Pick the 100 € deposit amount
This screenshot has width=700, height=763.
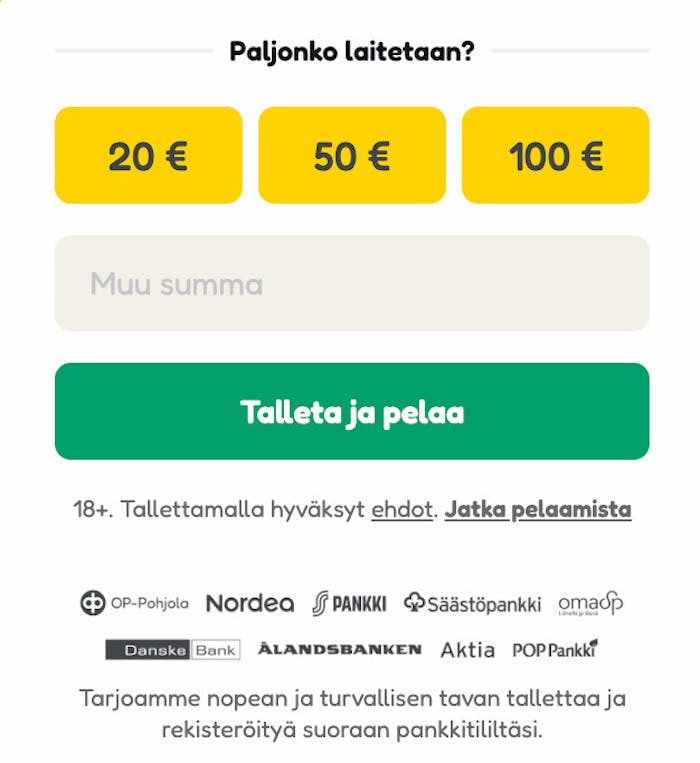tap(555, 156)
